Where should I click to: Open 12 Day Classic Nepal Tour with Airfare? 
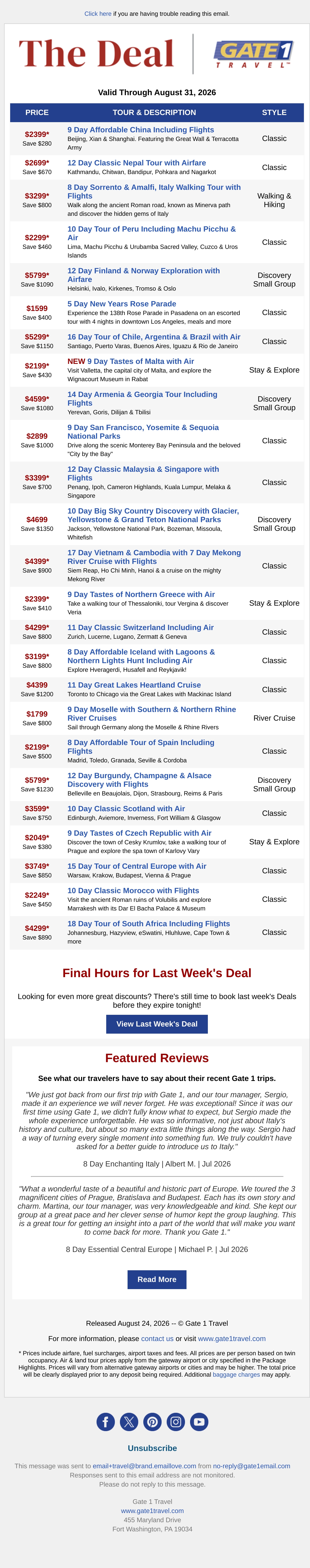(x=137, y=163)
